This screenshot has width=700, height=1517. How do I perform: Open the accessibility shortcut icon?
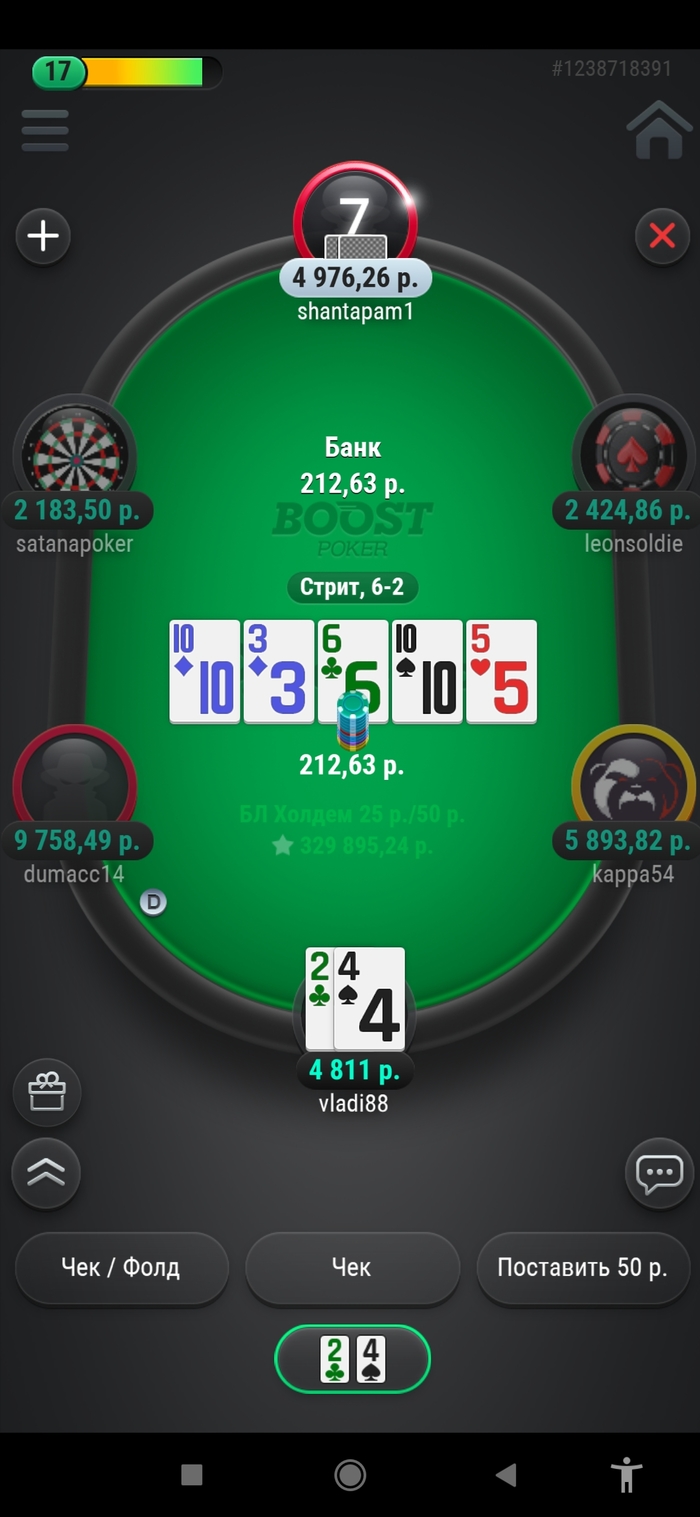[x=627, y=1474]
